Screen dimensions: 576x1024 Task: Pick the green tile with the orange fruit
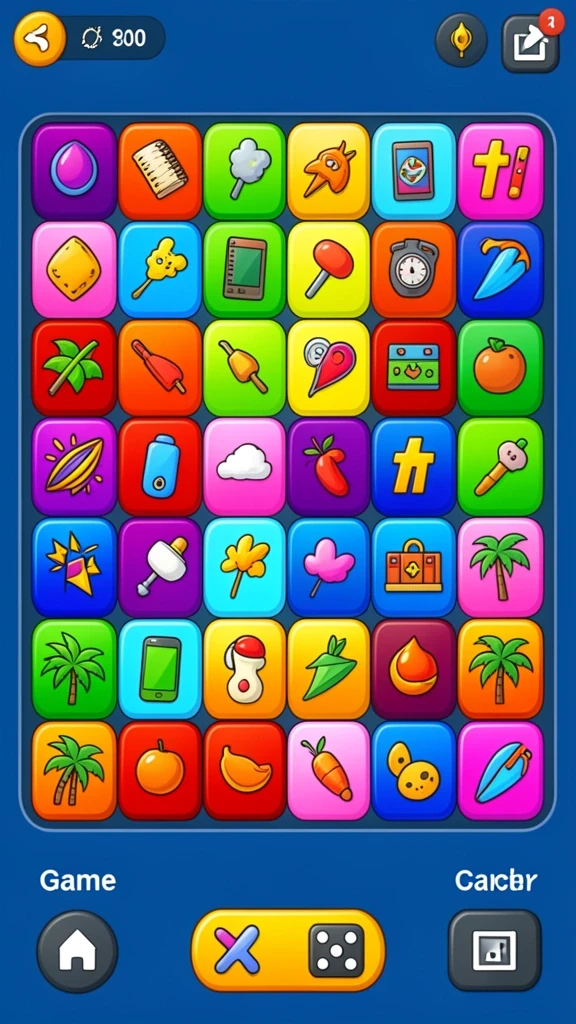[x=500, y=368]
